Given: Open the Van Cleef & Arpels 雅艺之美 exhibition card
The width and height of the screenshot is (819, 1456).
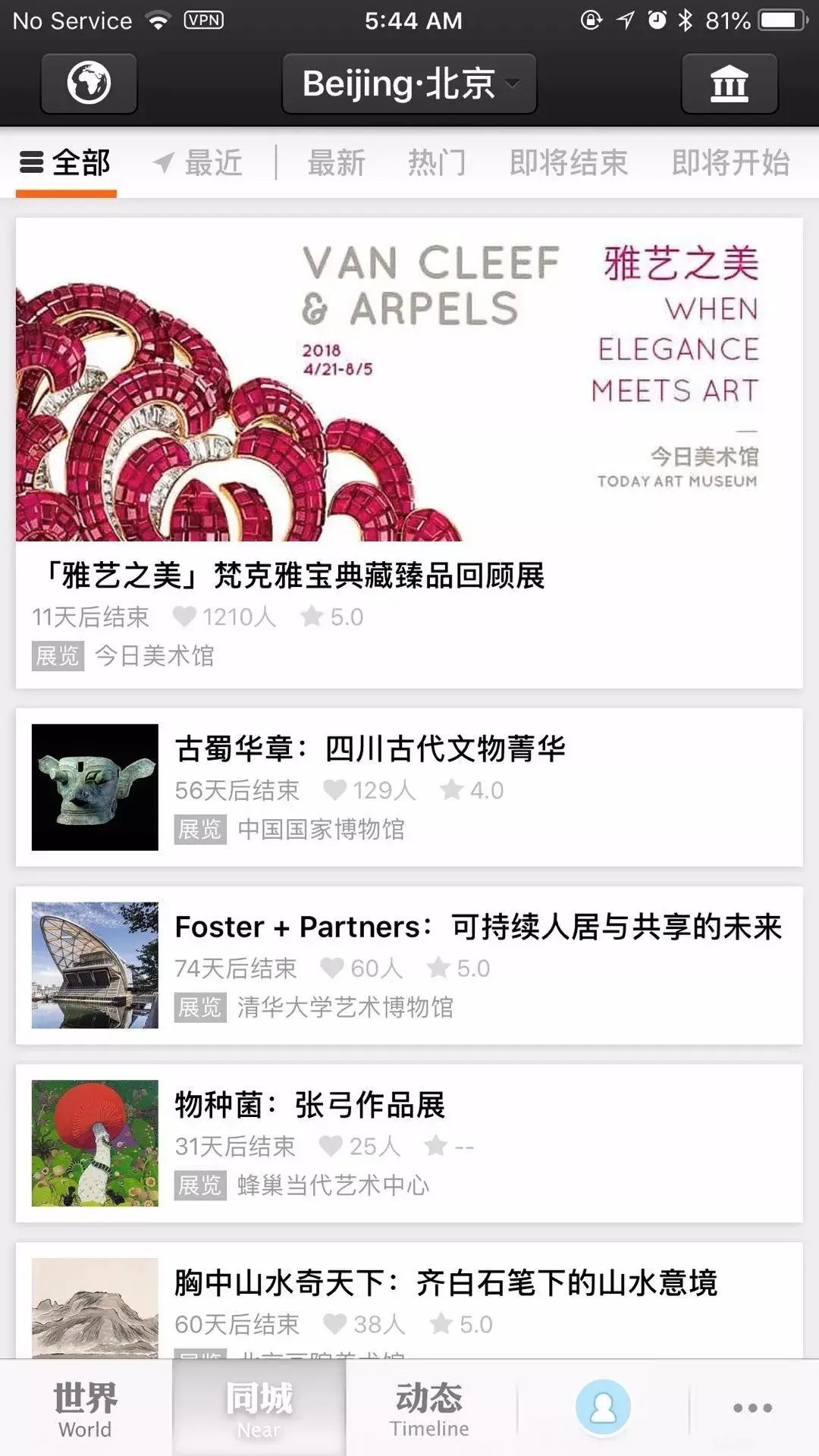Looking at the screenshot, I should [409, 453].
